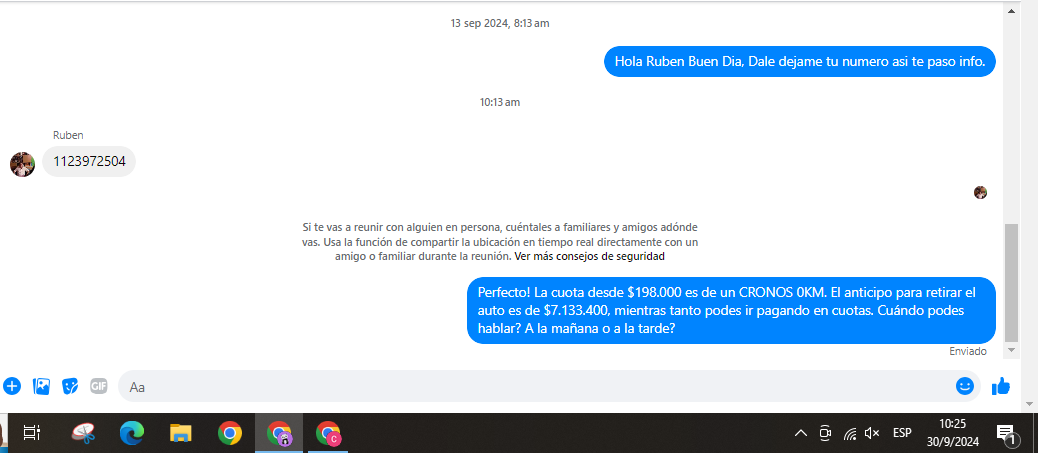Launch Microsoft Edge from the taskbar
The width and height of the screenshot is (1038, 453).
coord(132,433)
